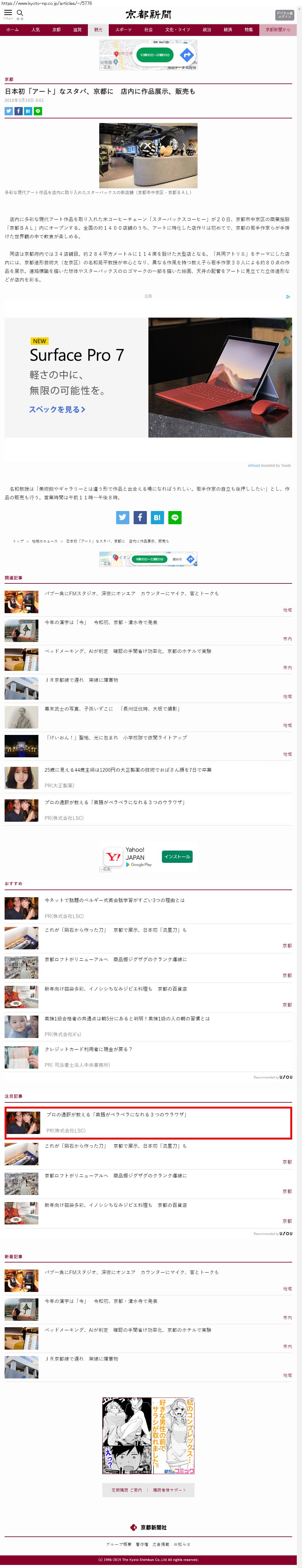Tap 購読者様サポート link
Viewport: 302px width, 1568px height.
point(169,1489)
